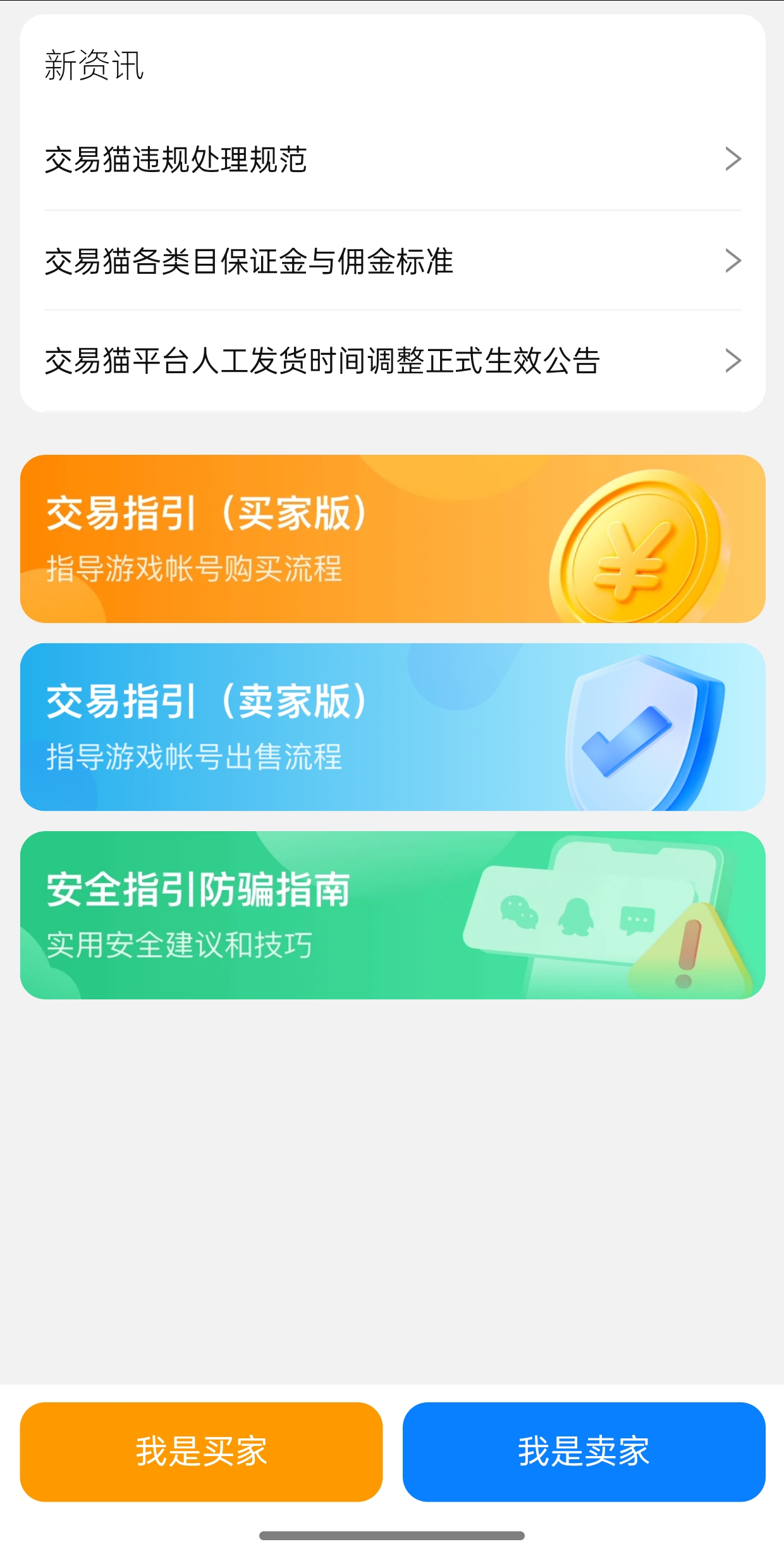Select 我是卖家 button

click(x=584, y=1452)
